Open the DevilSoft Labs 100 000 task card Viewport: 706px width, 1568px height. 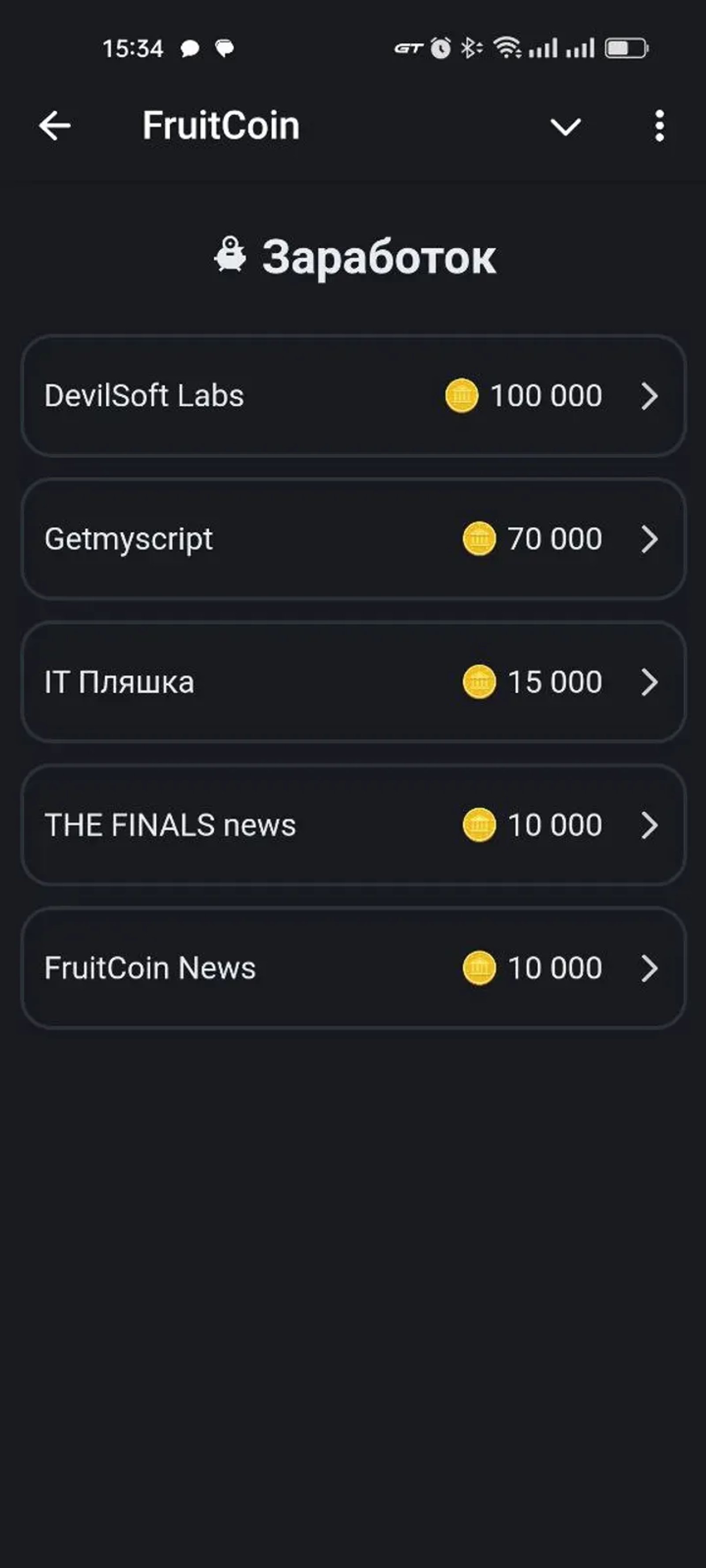click(x=353, y=396)
